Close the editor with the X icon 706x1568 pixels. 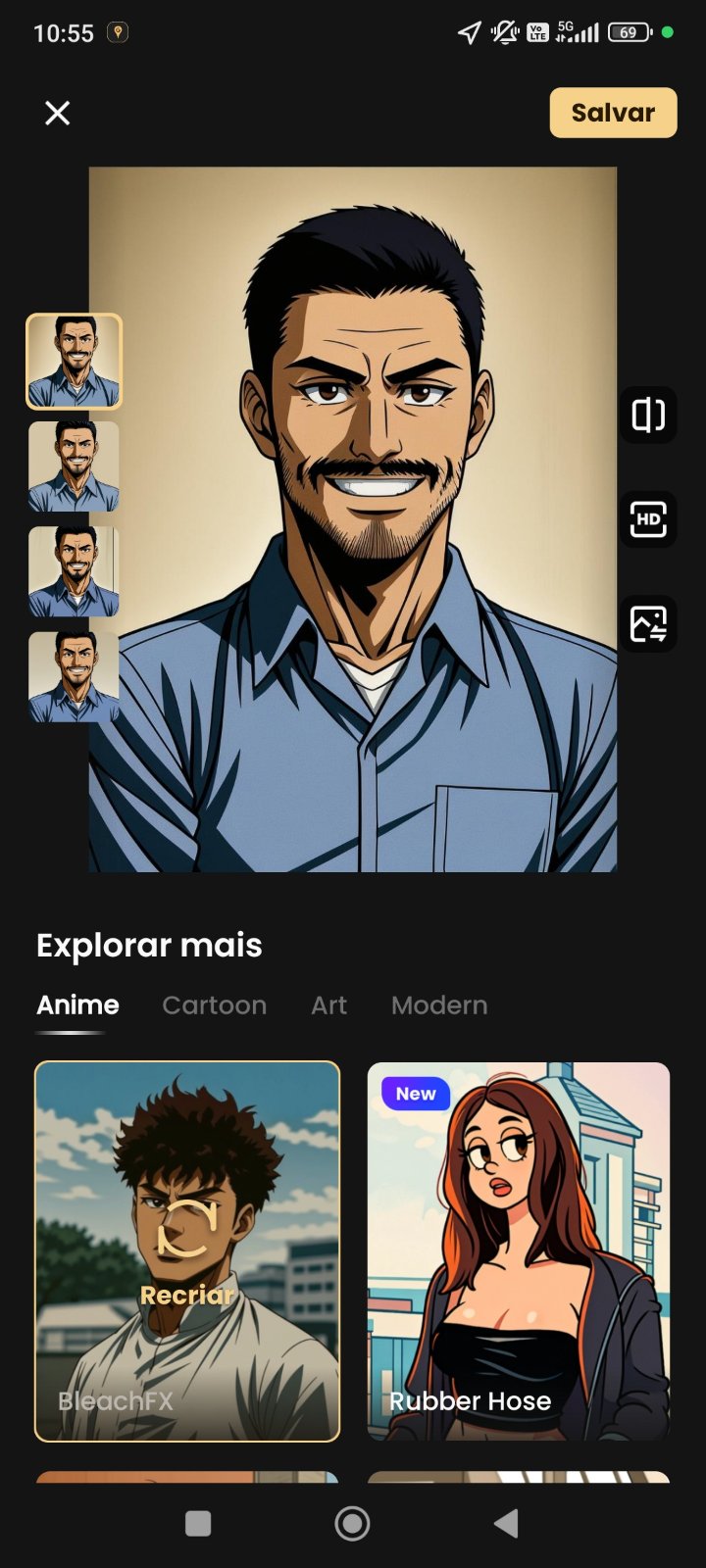58,114
